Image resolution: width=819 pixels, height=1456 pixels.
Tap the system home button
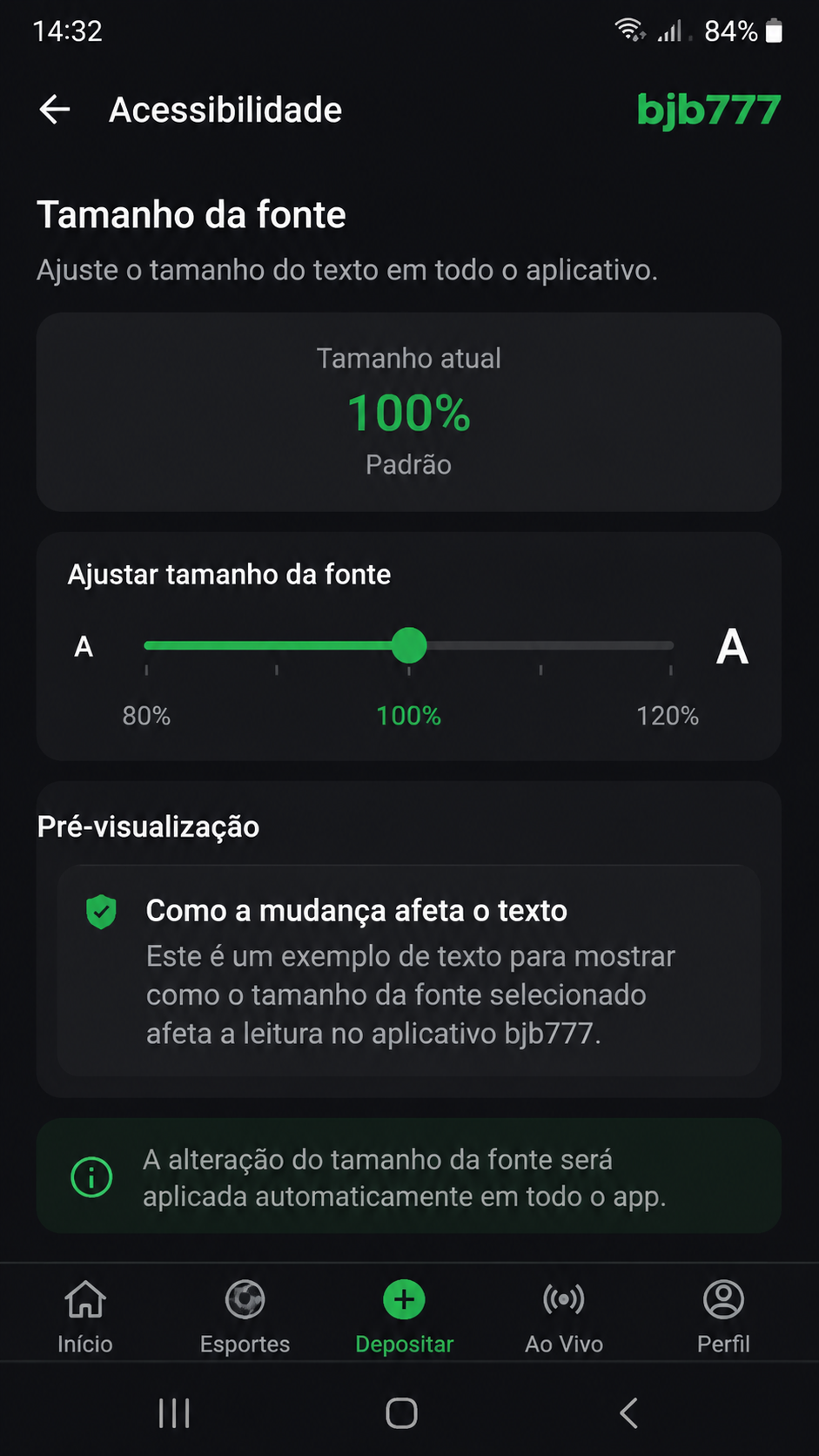(x=401, y=1412)
